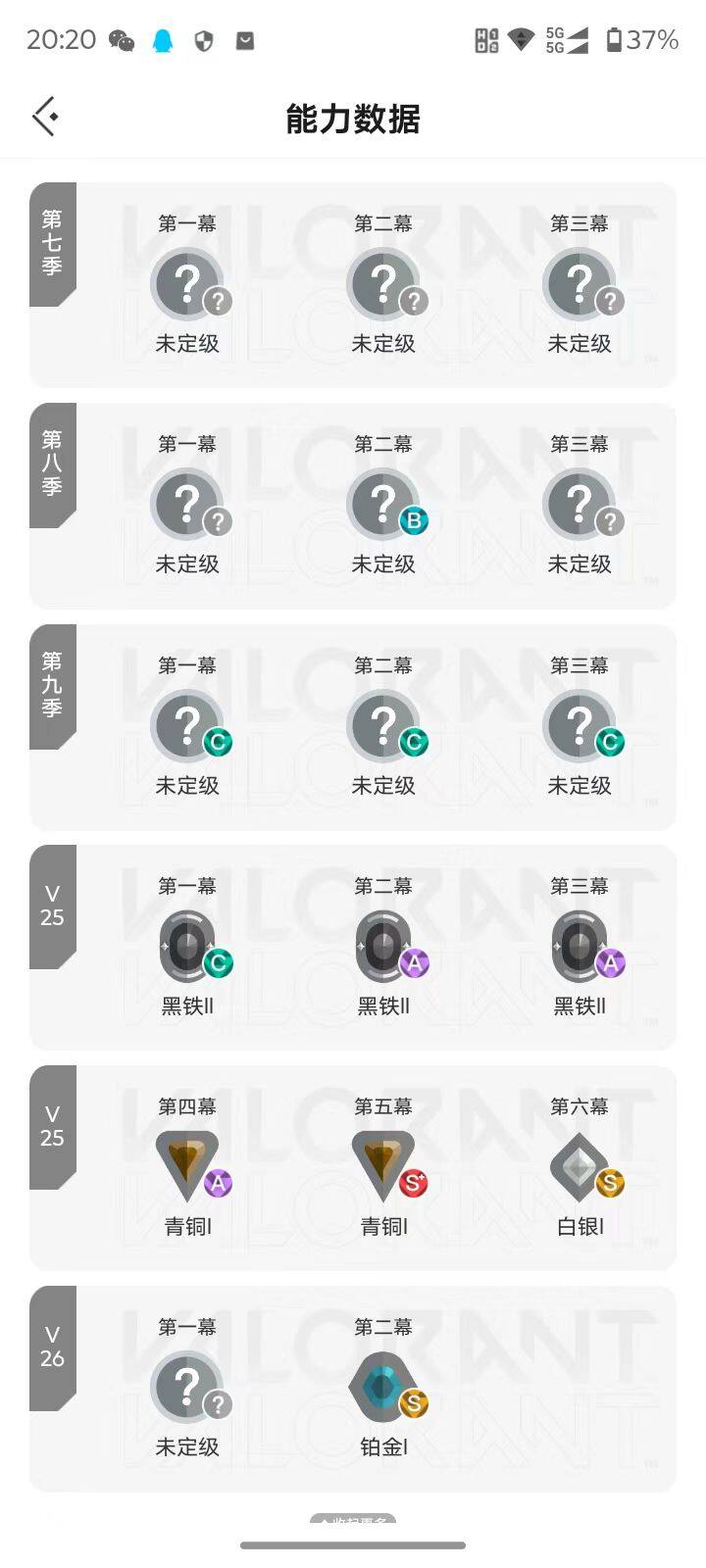The height and width of the screenshot is (1568, 706).
Task: Click the purple A grade badge on V25 第三幕
Action: click(x=610, y=963)
